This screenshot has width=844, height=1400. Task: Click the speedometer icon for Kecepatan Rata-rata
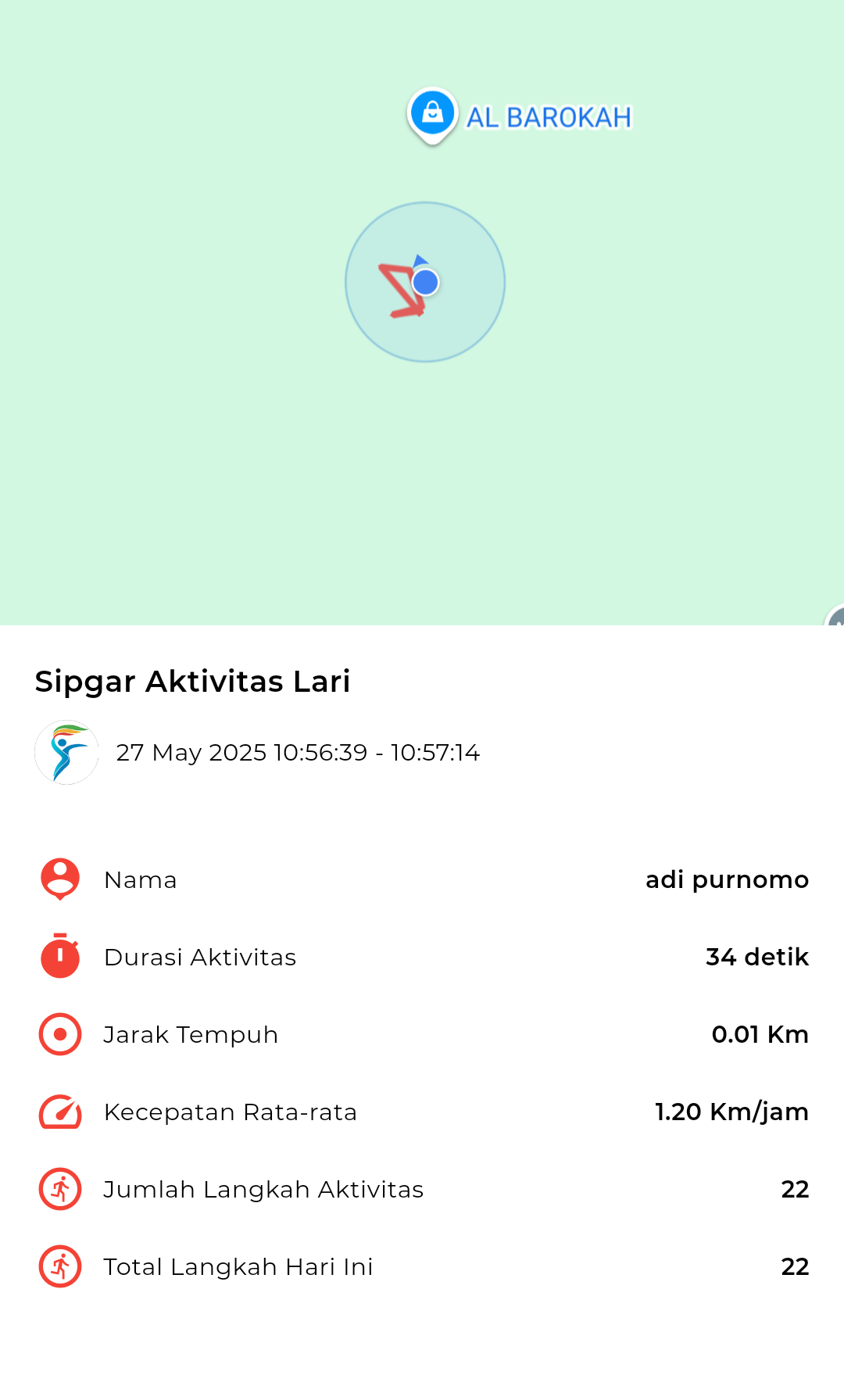pyautogui.click(x=59, y=1111)
